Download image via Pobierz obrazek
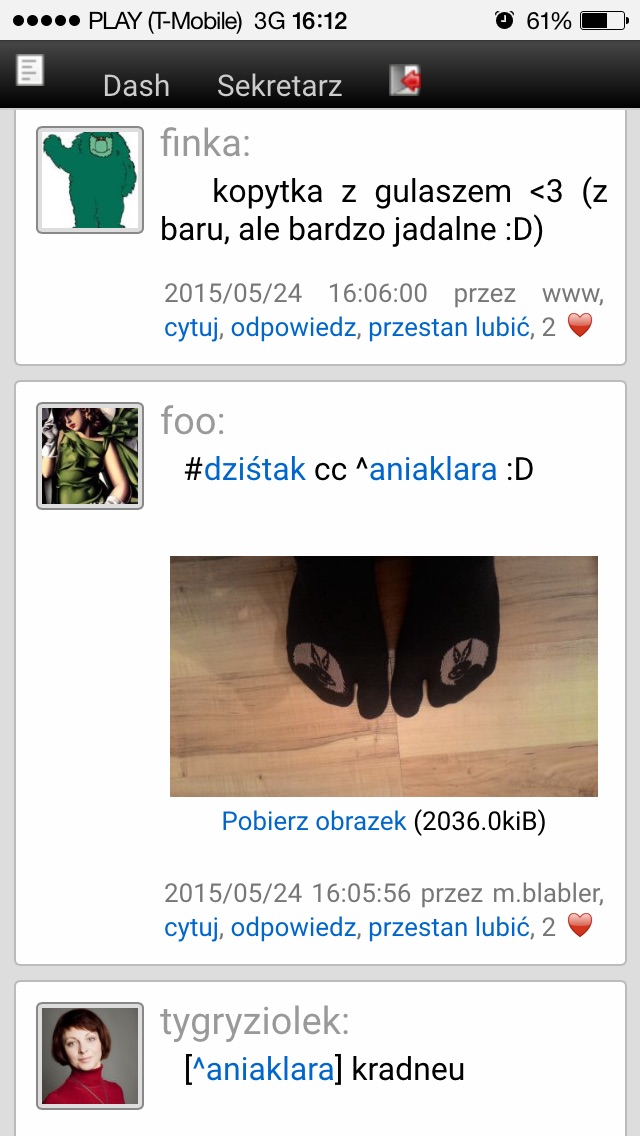Viewport: 640px width, 1136px height. [314, 821]
